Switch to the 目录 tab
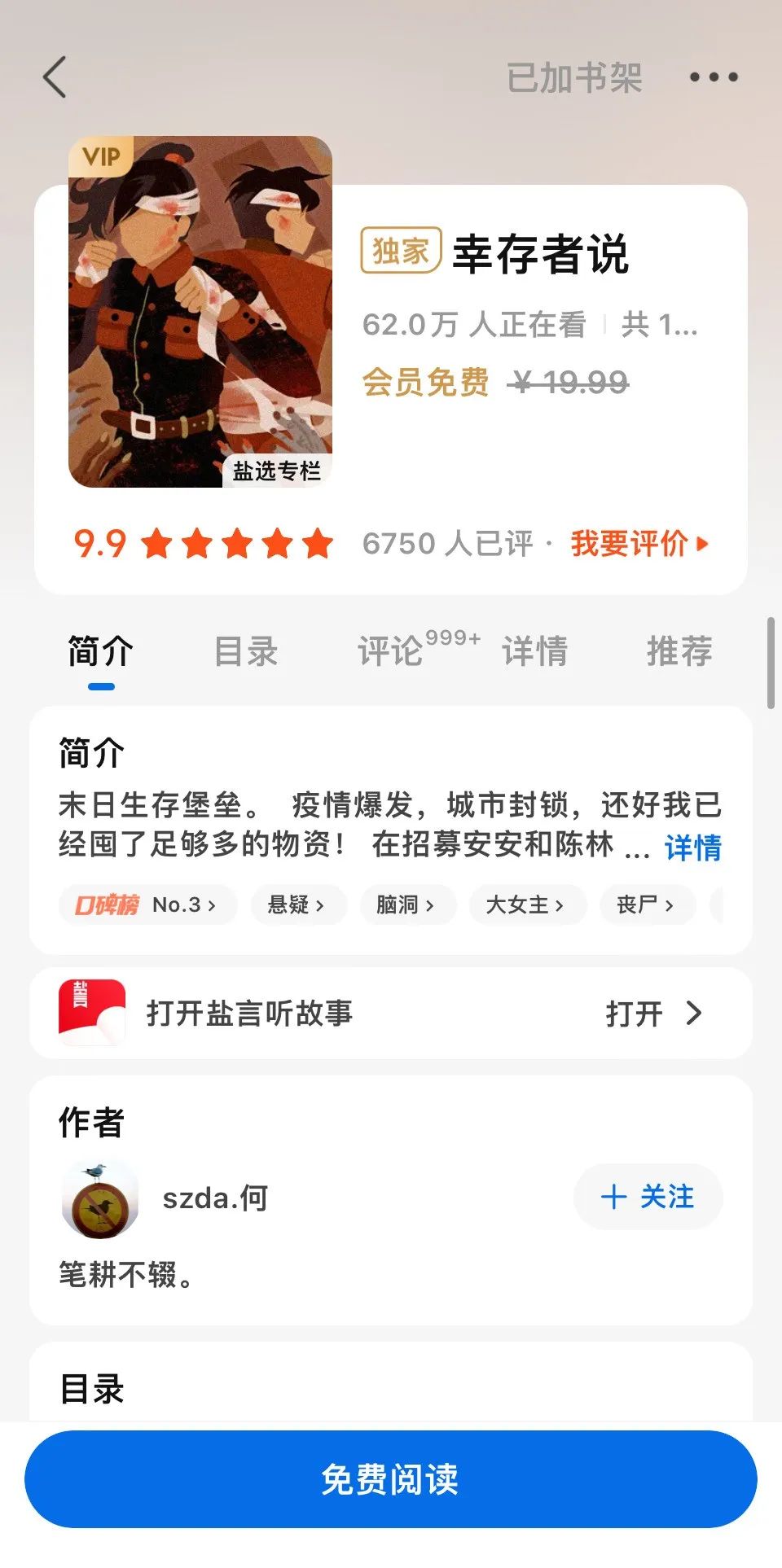 click(x=246, y=652)
